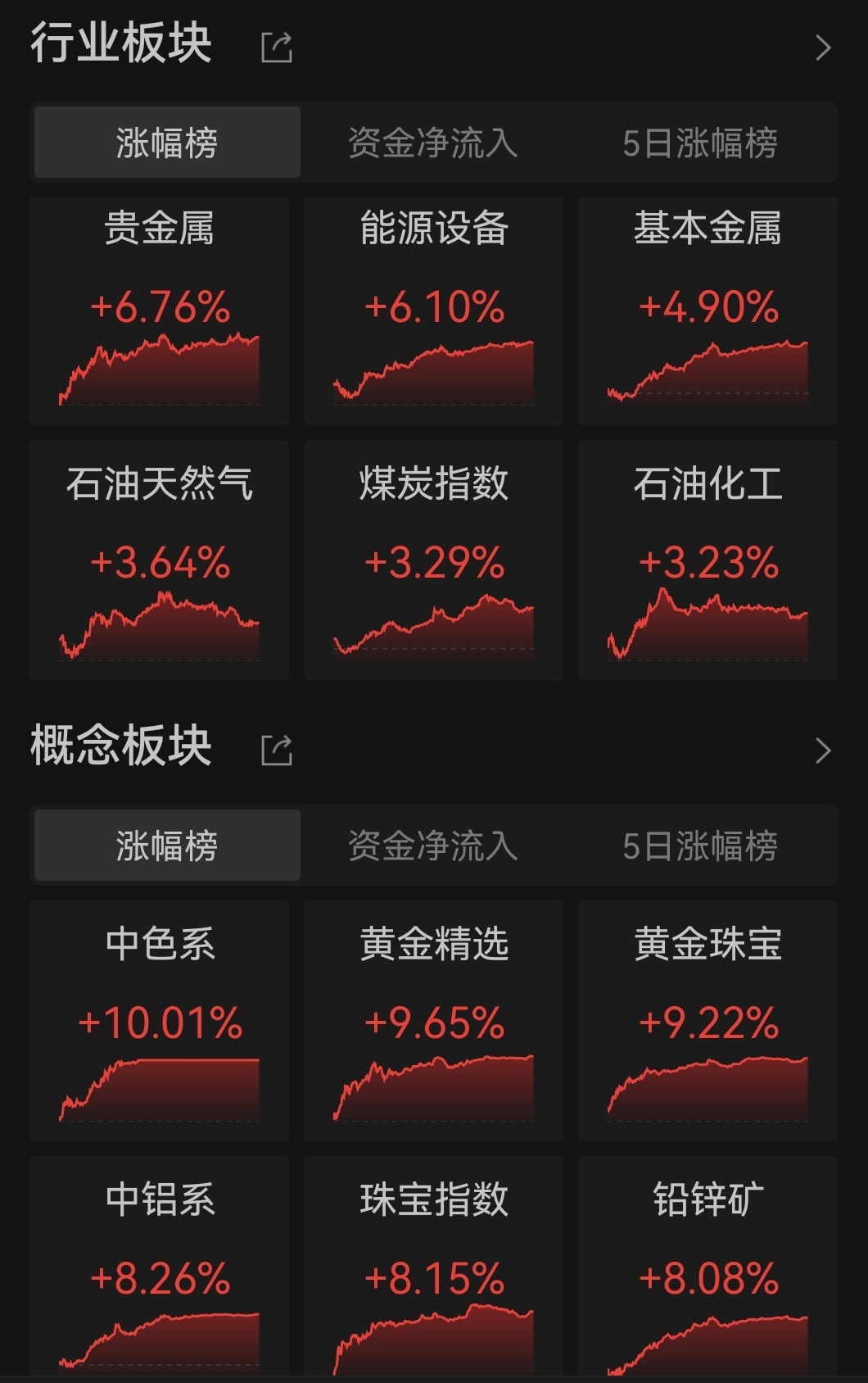
Task: Share the 概念板块 section
Action: pyautogui.click(x=276, y=750)
